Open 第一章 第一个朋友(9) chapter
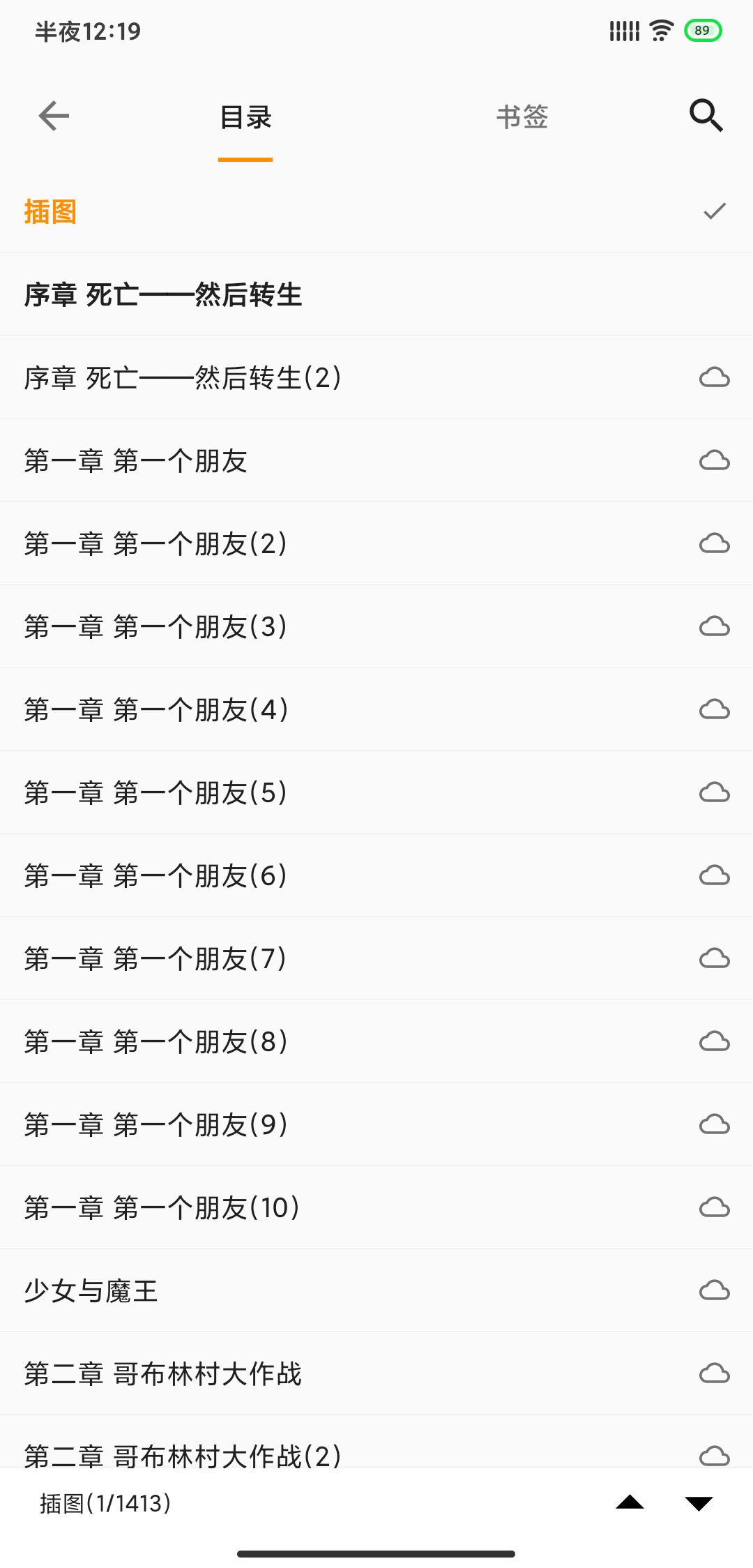Image resolution: width=753 pixels, height=1568 pixels. pyautogui.click(x=376, y=1124)
